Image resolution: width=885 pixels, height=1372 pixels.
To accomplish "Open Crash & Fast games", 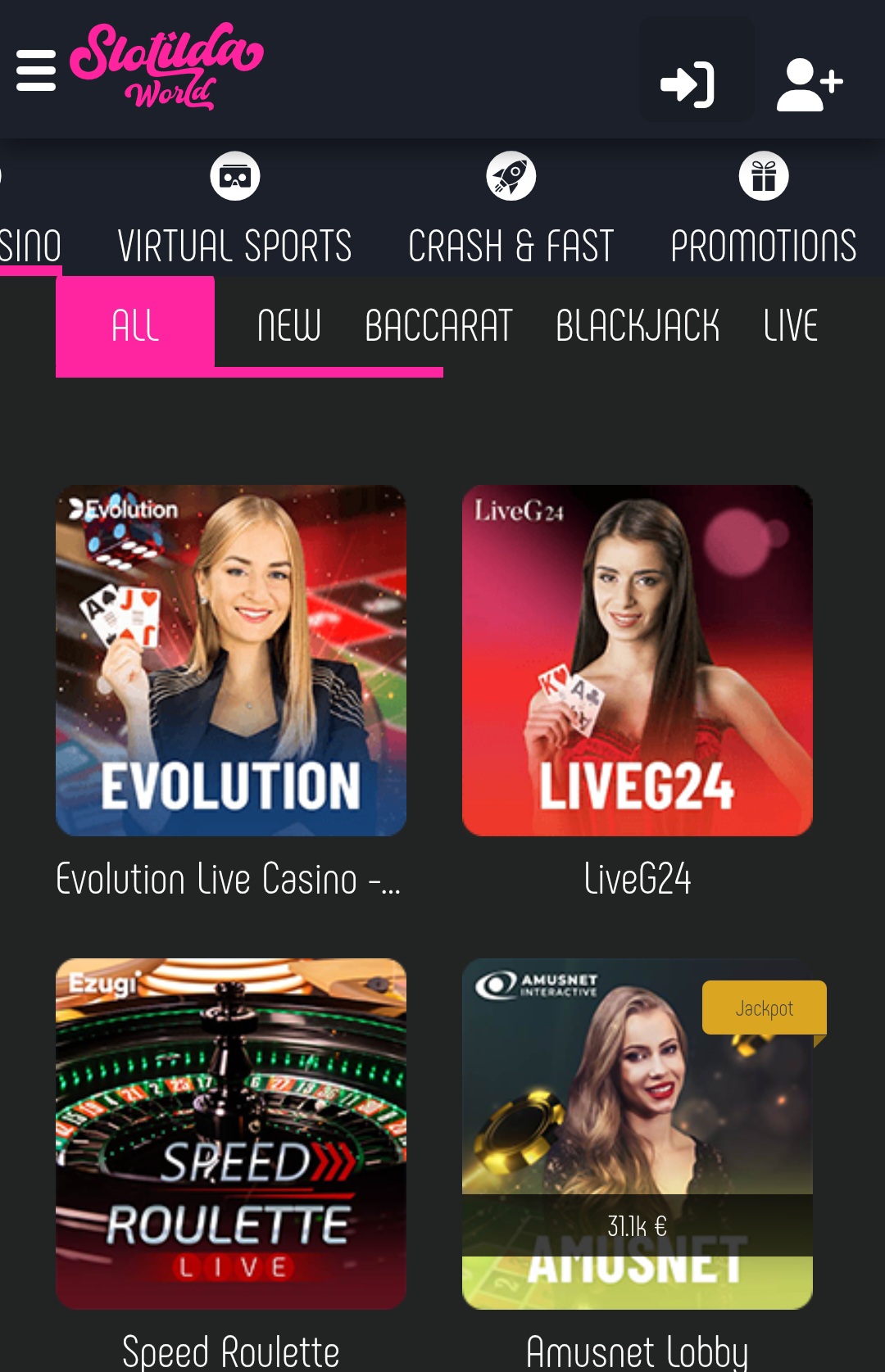I will tap(511, 211).
